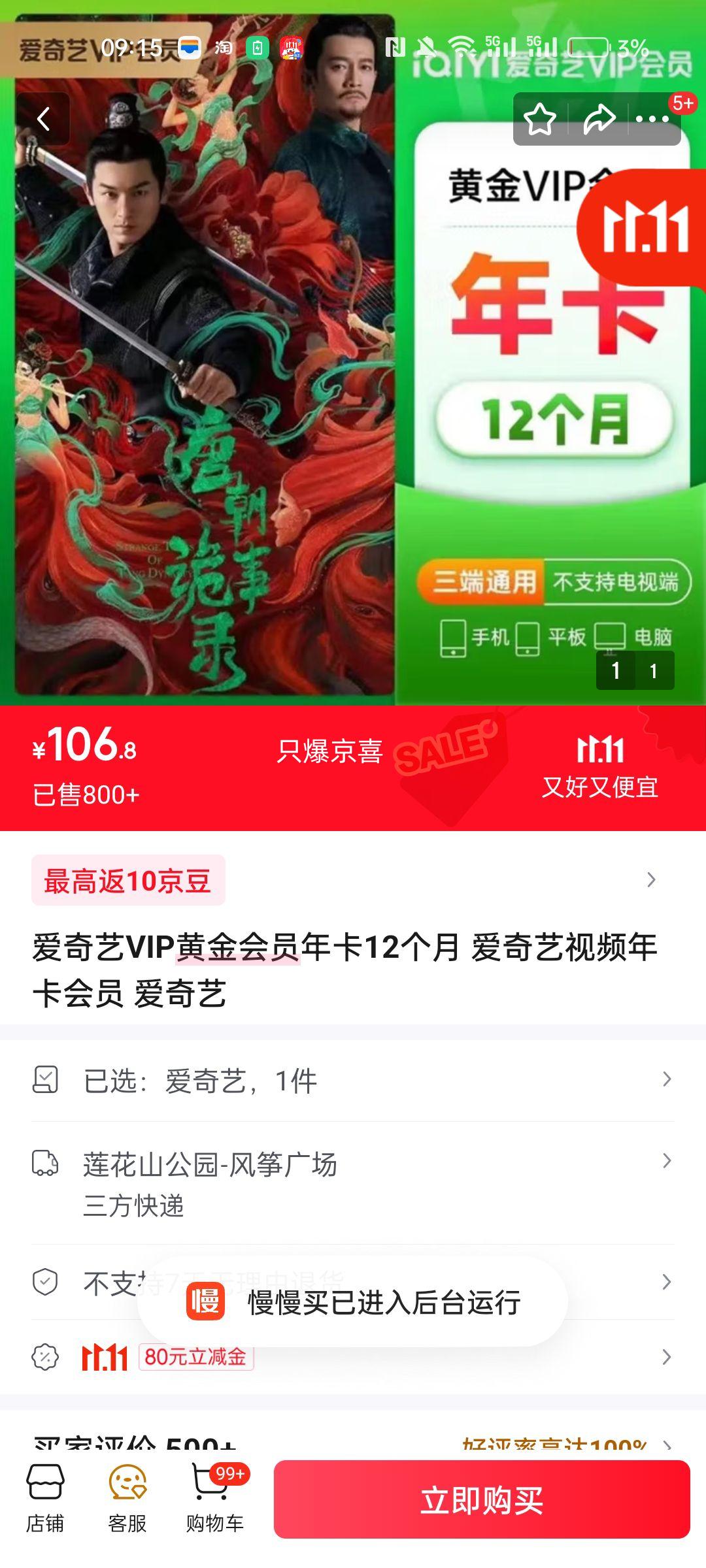Open the 80元立减金 promotion row
This screenshot has width=706, height=1568.
pyautogui.click(x=353, y=1358)
